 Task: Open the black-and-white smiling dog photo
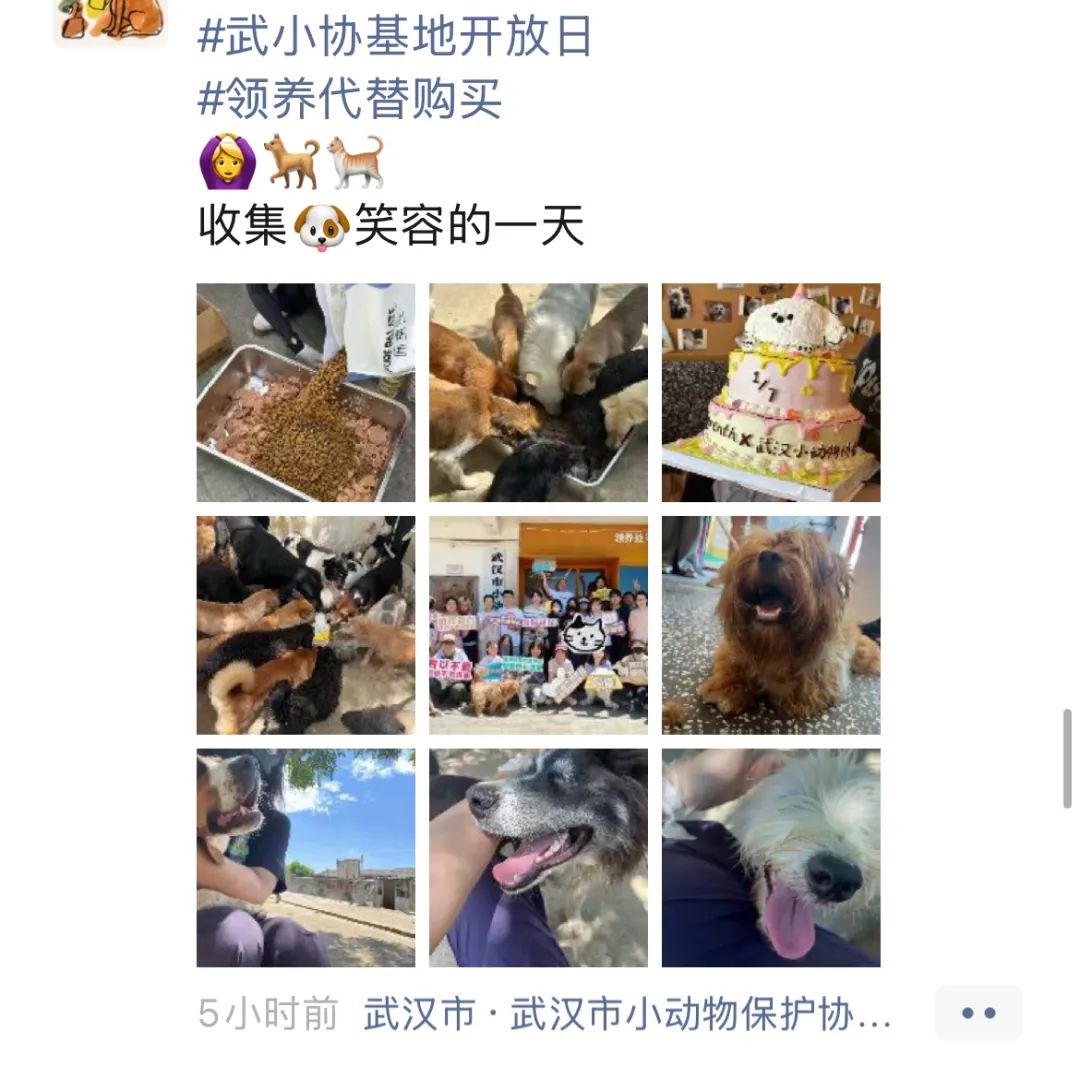pos(538,858)
